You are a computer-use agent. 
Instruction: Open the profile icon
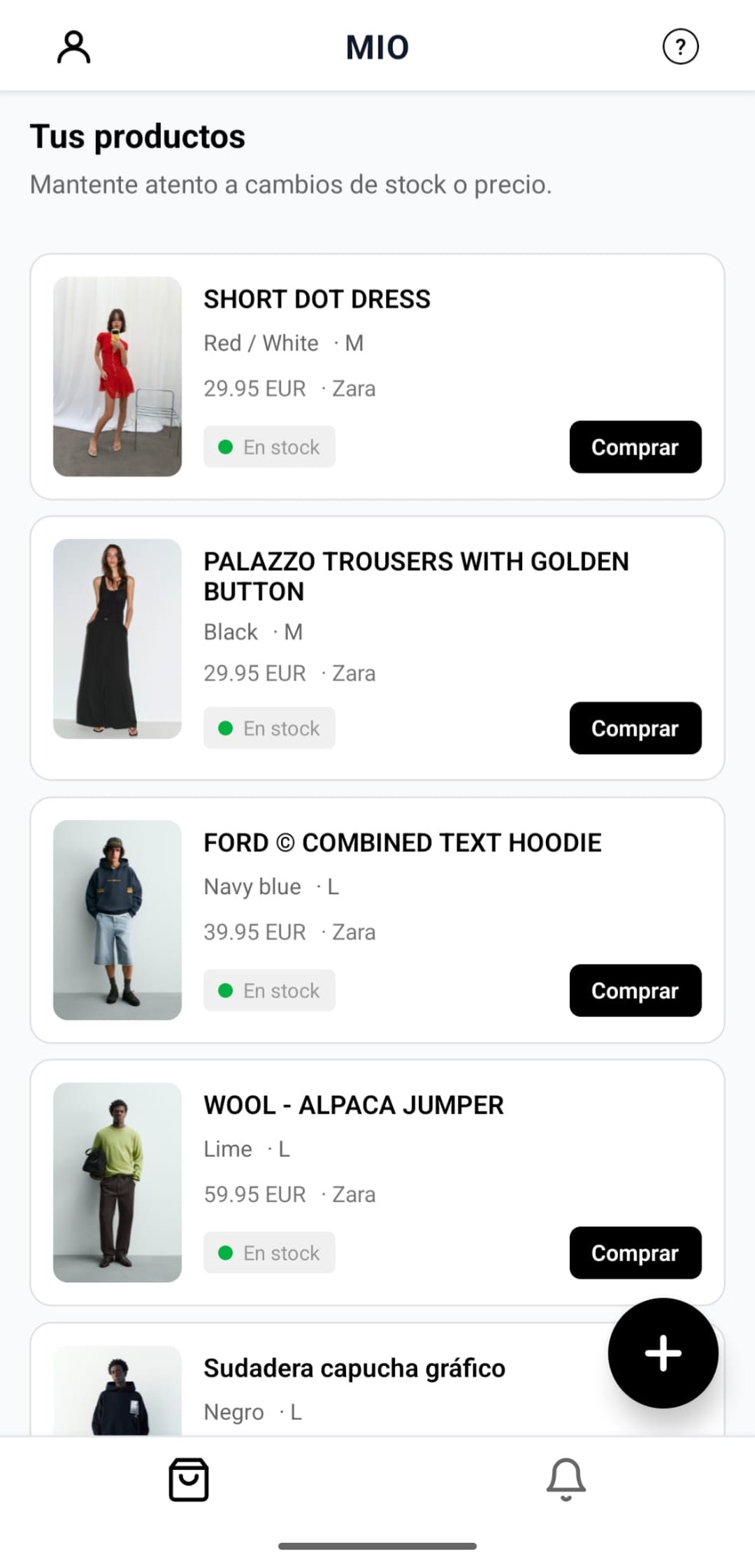[73, 48]
